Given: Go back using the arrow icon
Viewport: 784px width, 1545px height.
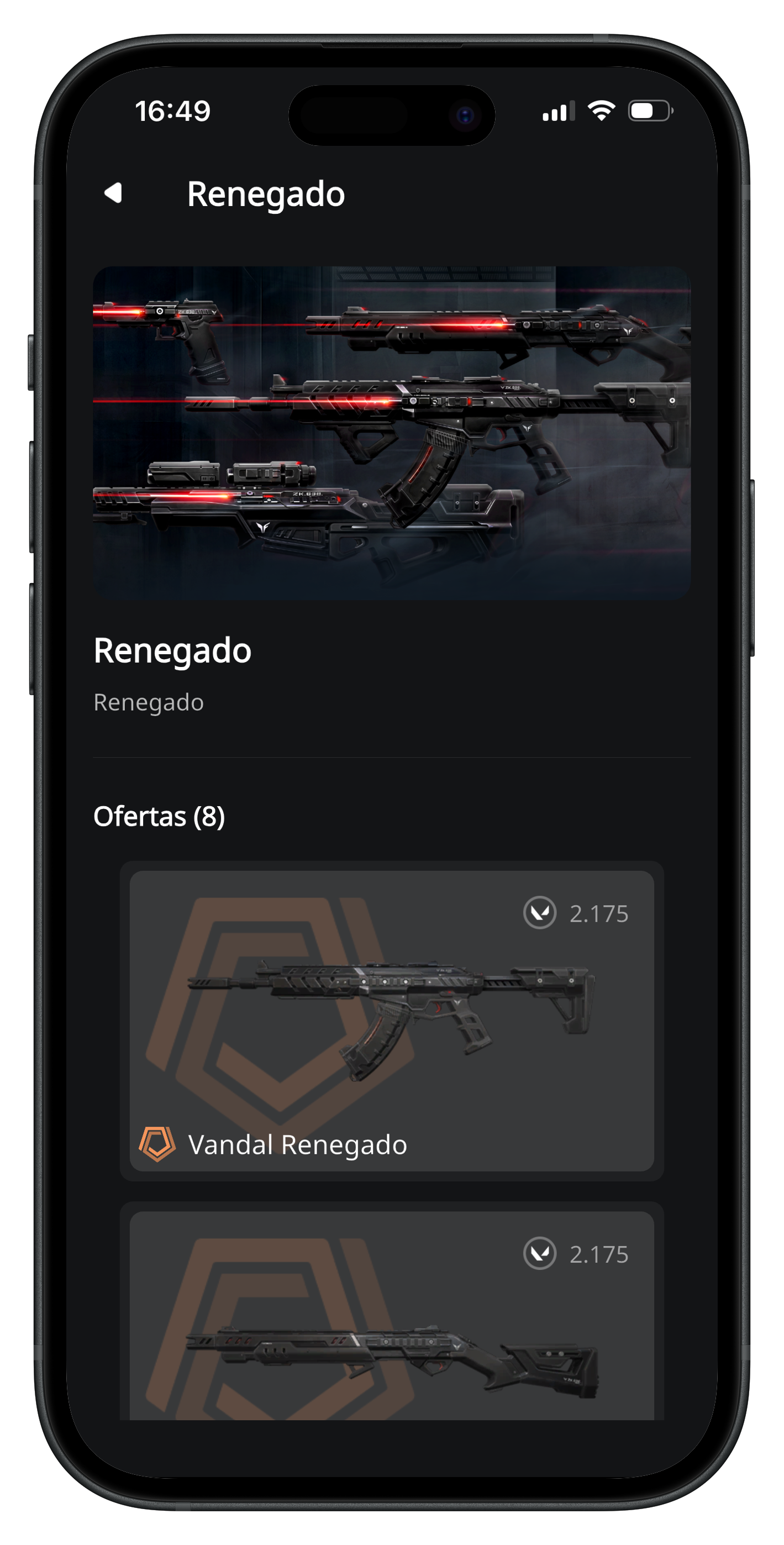Looking at the screenshot, I should (x=113, y=193).
